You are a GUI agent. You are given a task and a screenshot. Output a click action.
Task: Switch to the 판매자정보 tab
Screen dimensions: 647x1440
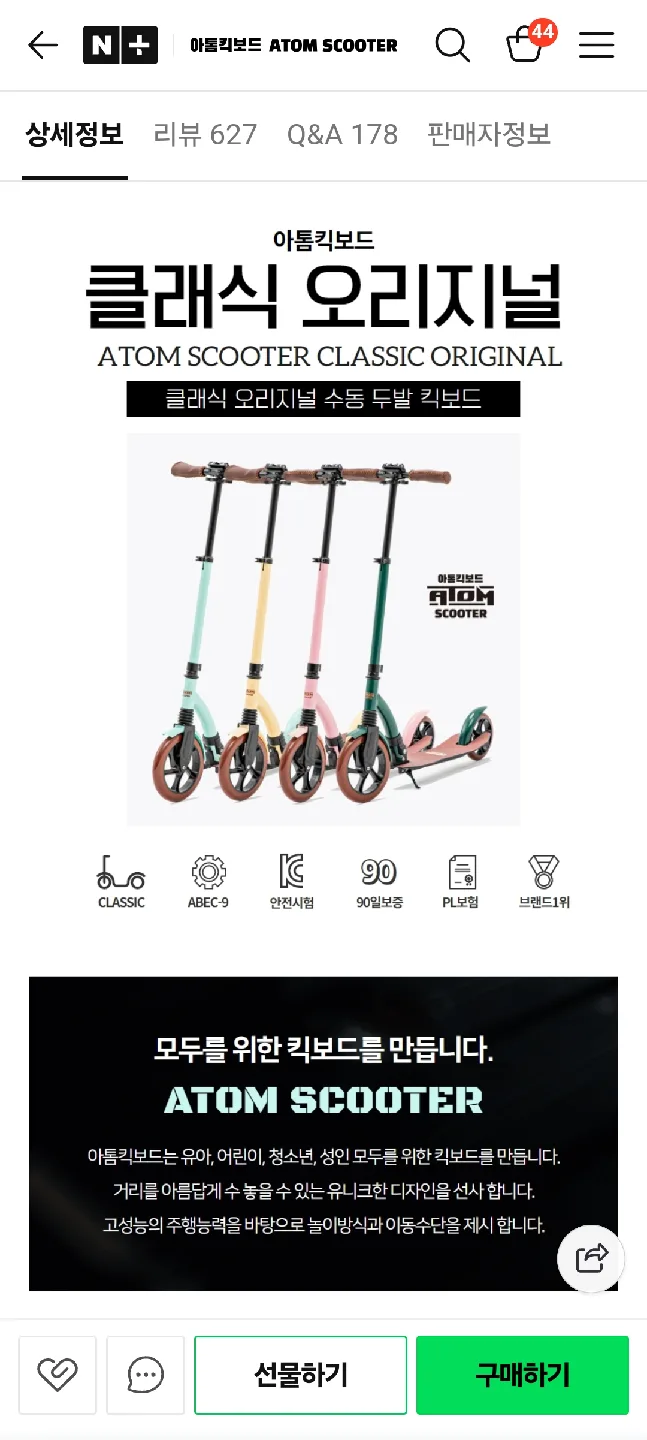point(489,134)
